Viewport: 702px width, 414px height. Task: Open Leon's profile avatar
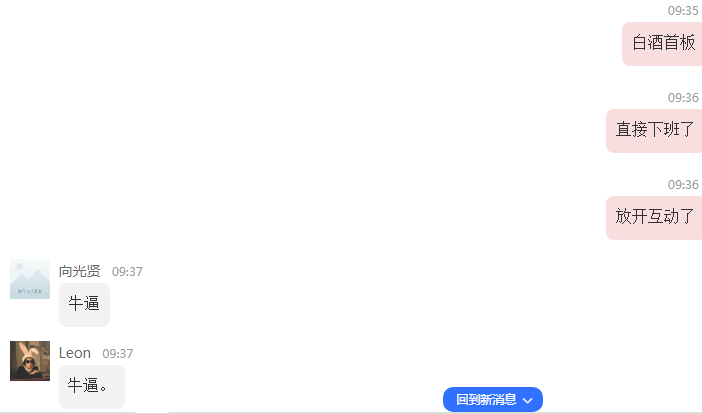pyautogui.click(x=29, y=361)
